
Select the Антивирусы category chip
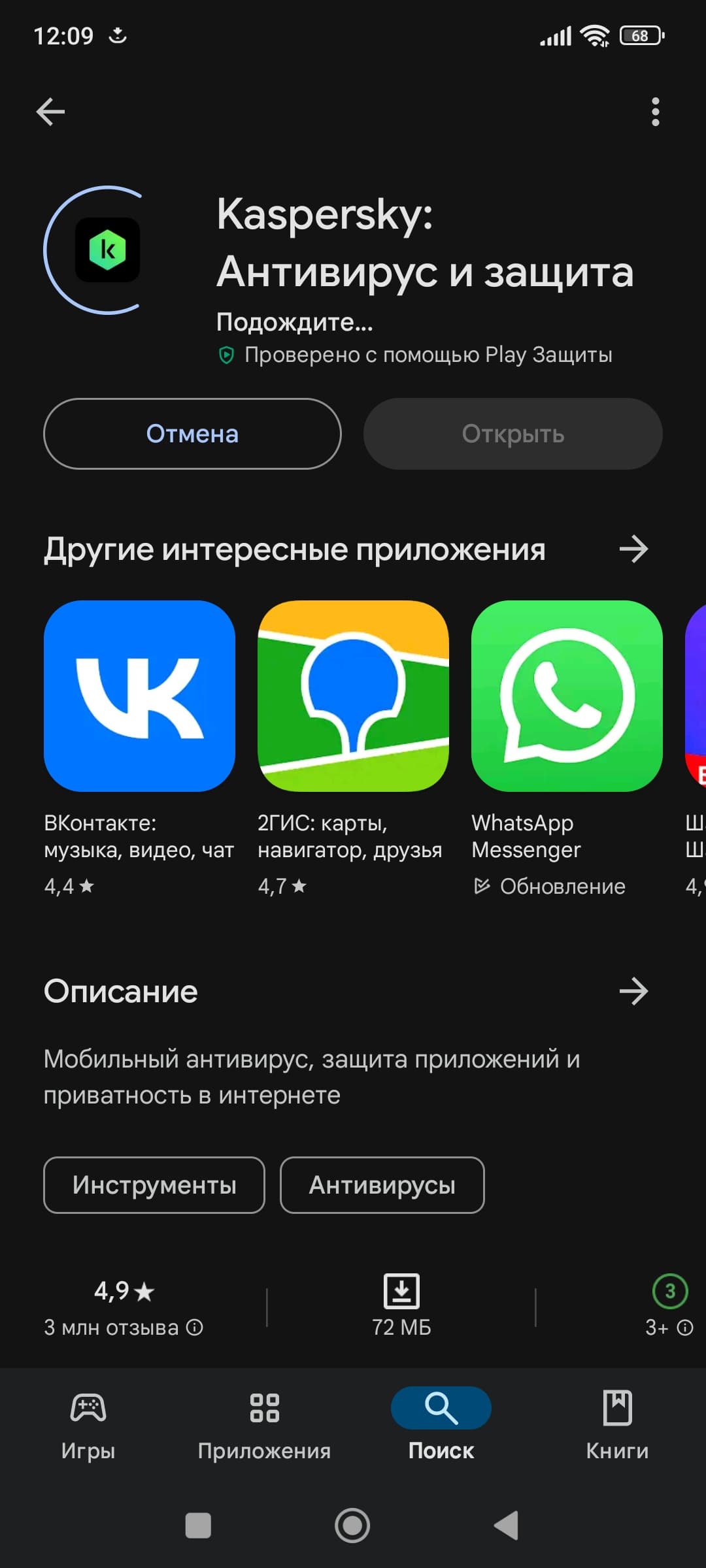(x=382, y=1185)
